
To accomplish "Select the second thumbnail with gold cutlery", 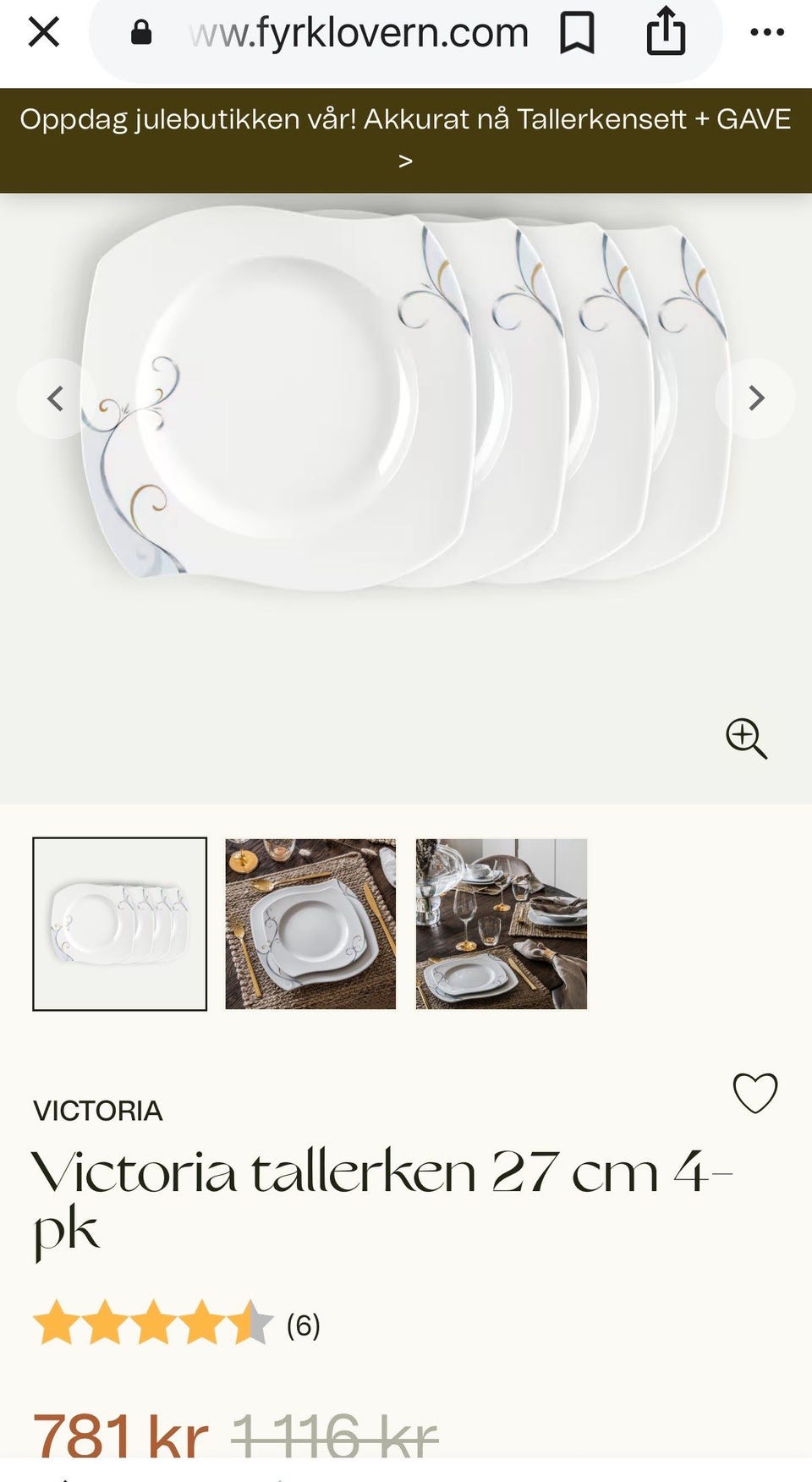I will pos(310,924).
